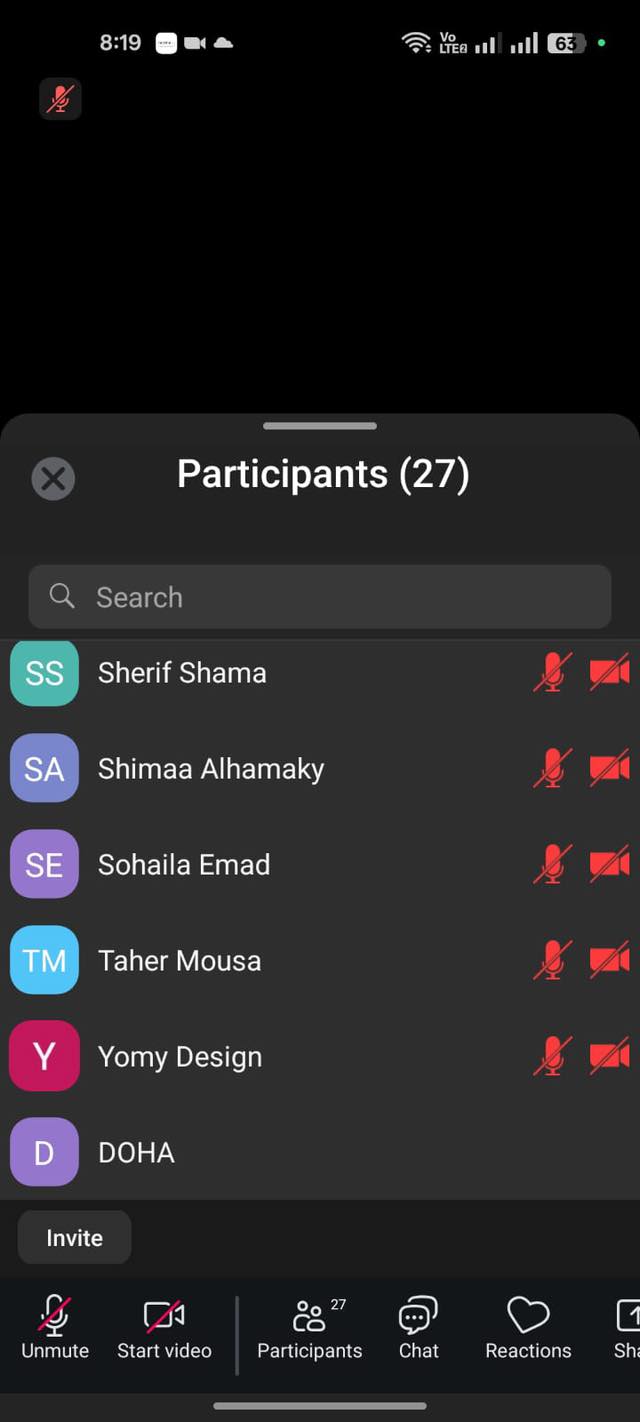
Task: Open the Reactions menu
Action: [x=528, y=1328]
